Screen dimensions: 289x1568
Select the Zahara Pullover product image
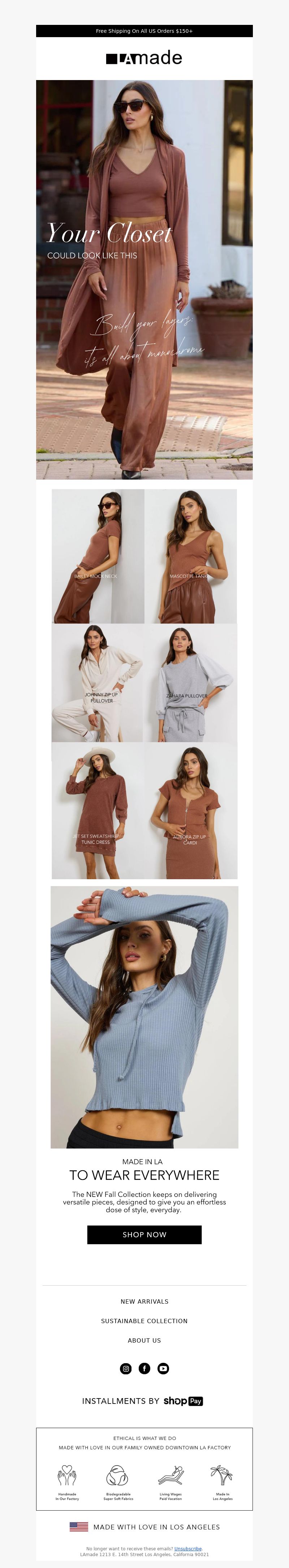tap(191, 683)
